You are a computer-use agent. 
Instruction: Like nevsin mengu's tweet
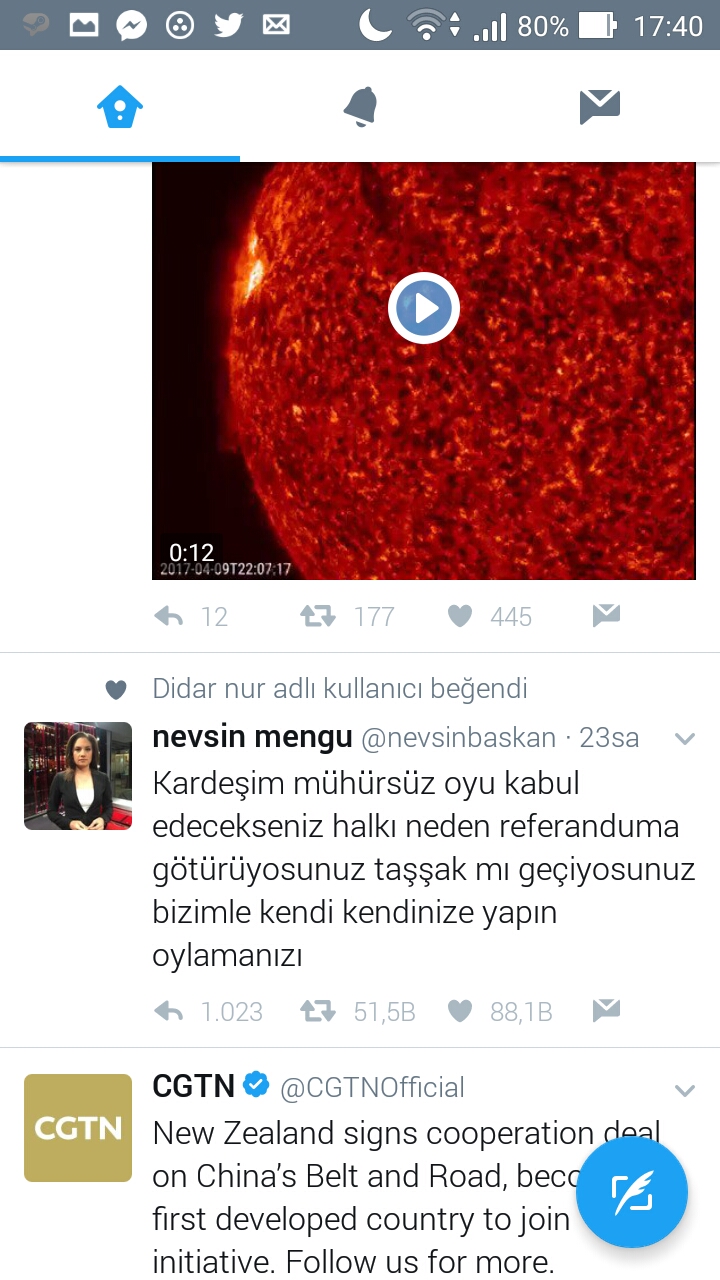[x=460, y=1012]
